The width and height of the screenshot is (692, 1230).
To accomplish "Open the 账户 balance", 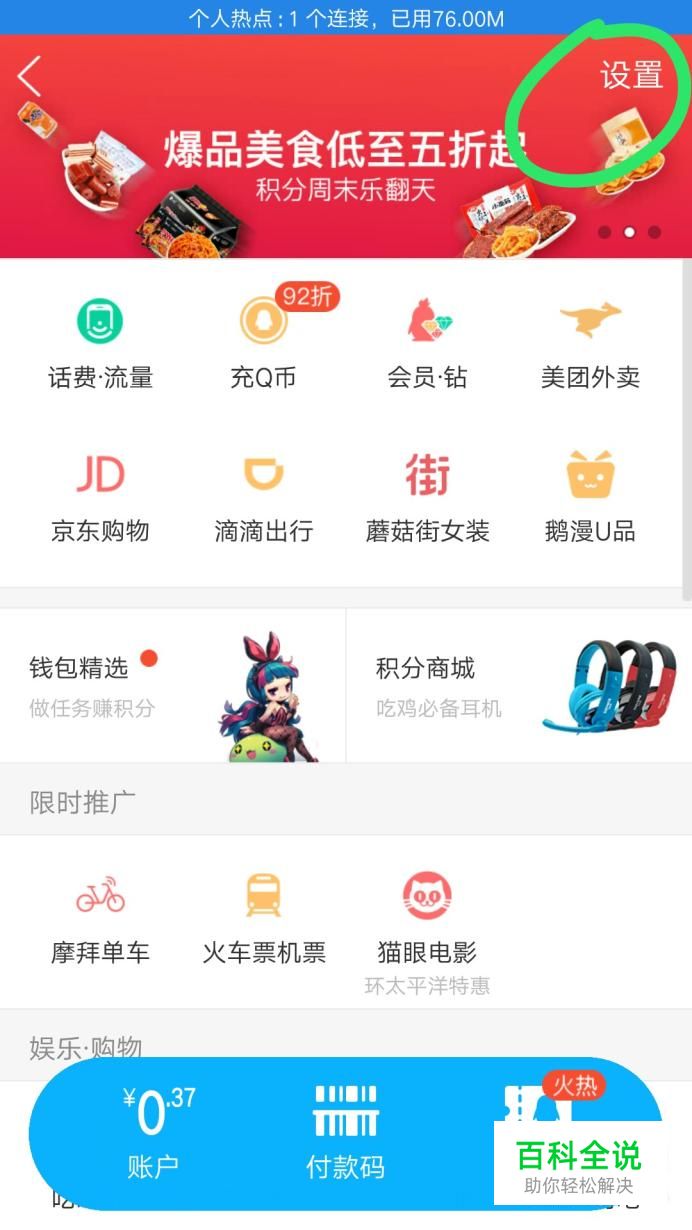I will click(x=153, y=1133).
